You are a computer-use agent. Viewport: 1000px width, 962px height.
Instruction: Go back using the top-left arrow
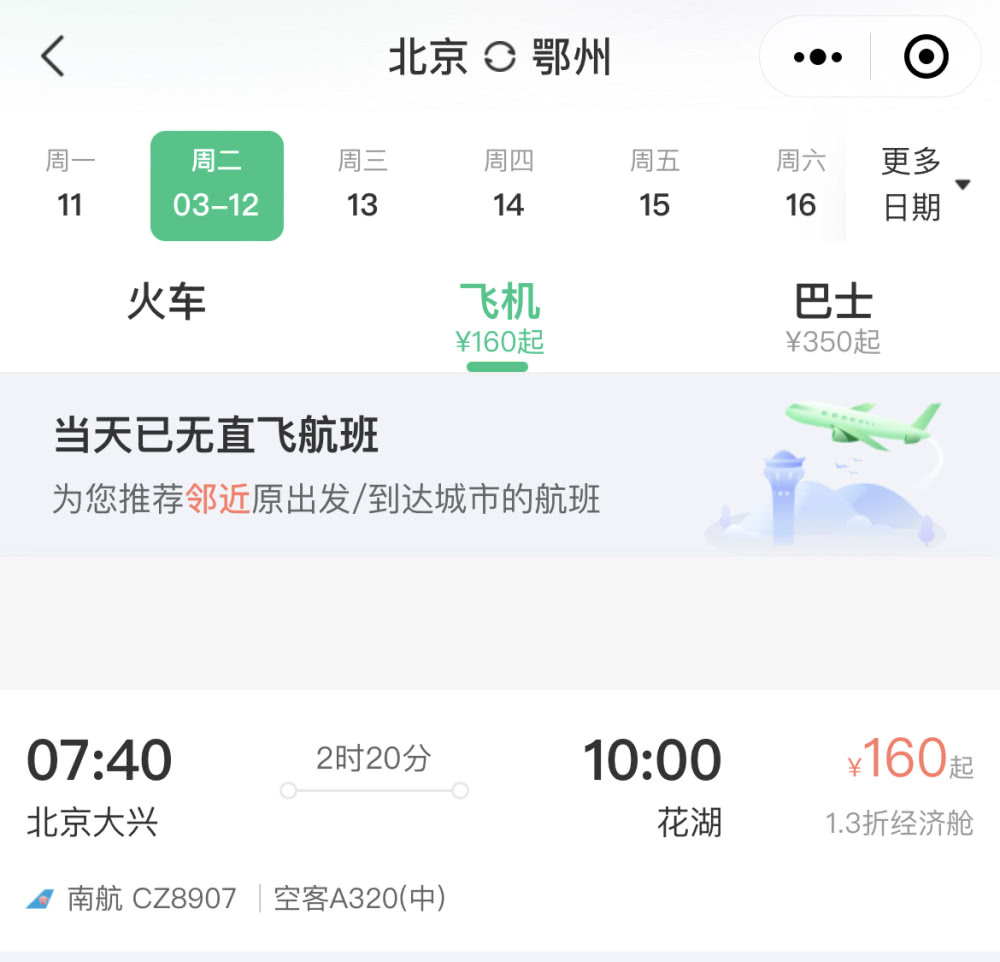(53, 56)
